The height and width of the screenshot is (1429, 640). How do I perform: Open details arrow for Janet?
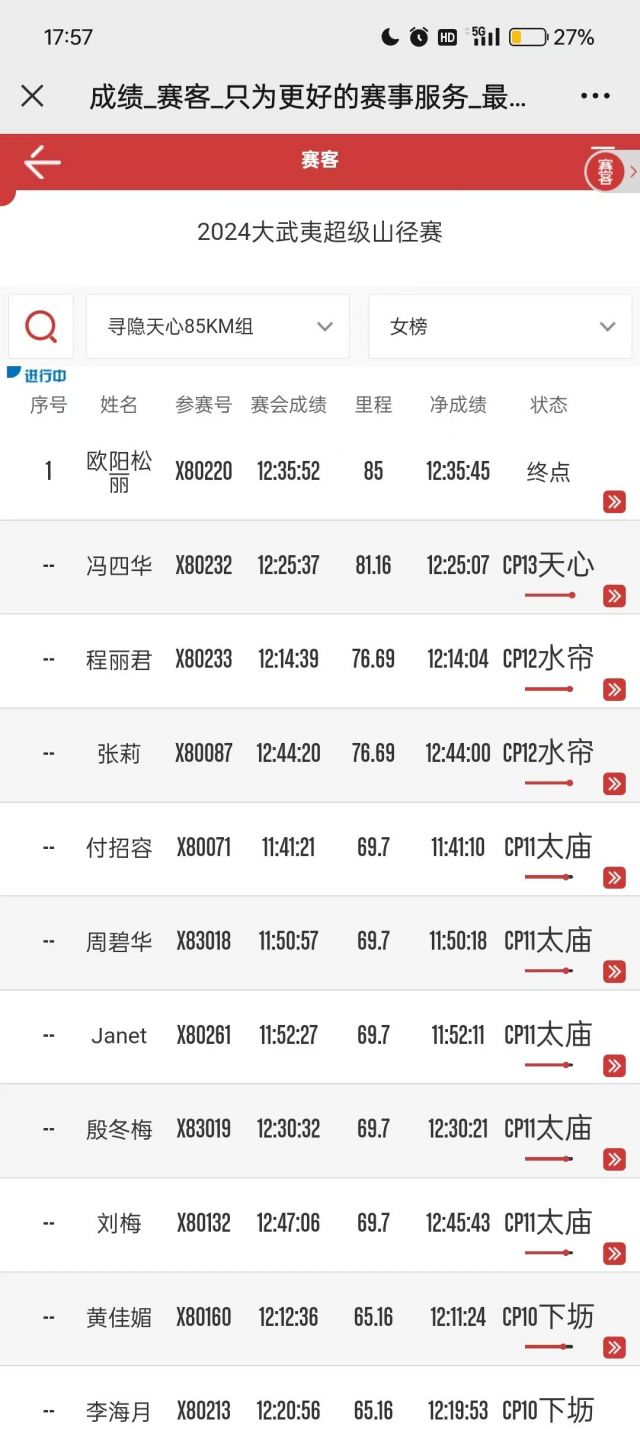click(x=614, y=1065)
